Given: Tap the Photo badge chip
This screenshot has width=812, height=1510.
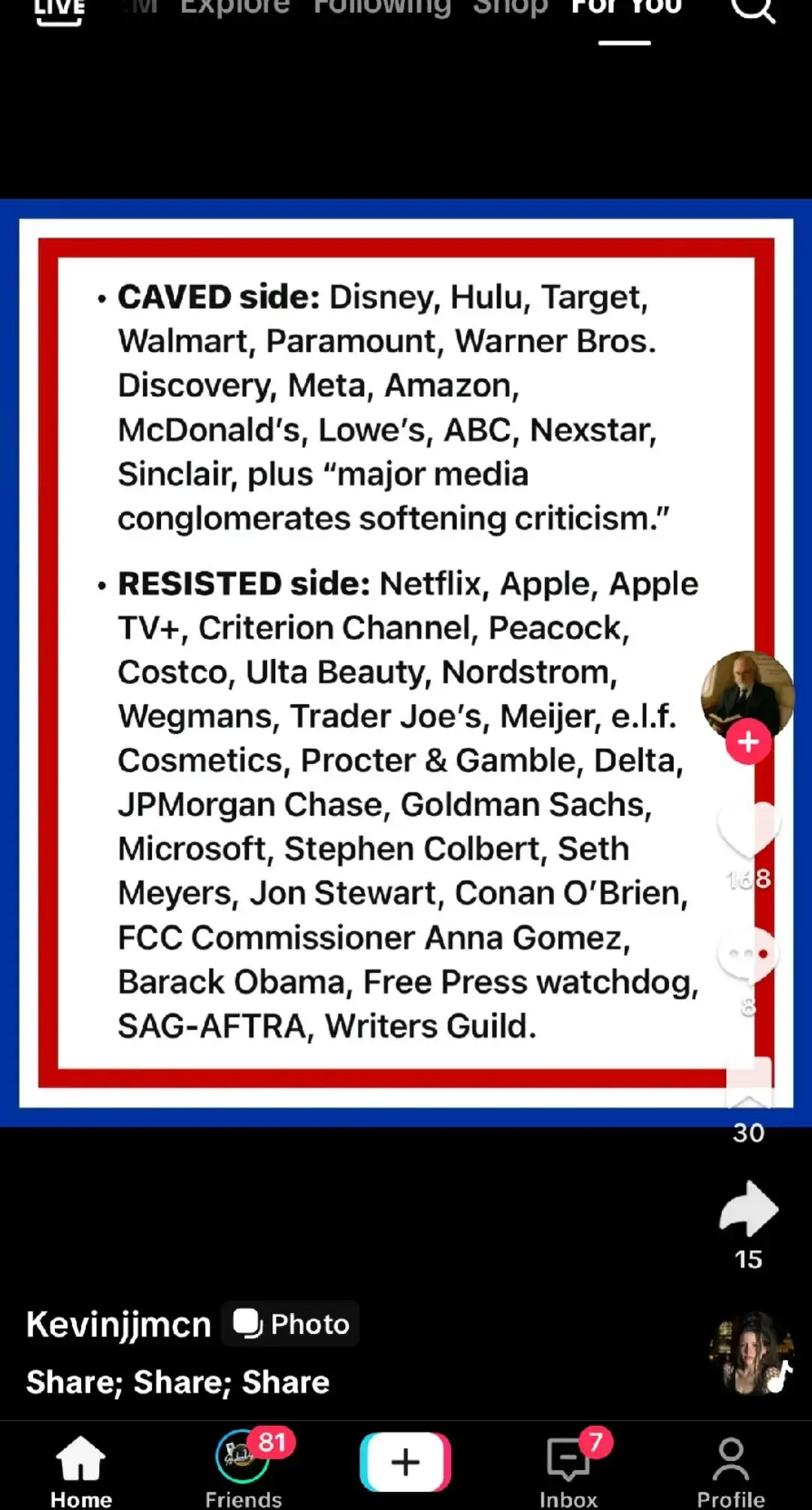Looking at the screenshot, I should point(290,1324).
